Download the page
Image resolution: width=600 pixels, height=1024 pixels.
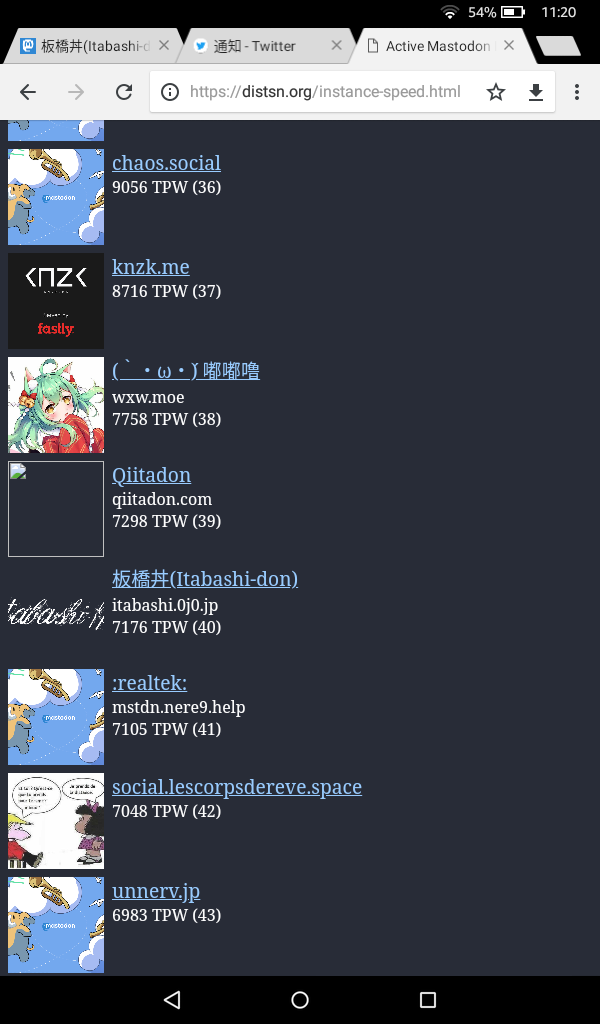tap(536, 92)
